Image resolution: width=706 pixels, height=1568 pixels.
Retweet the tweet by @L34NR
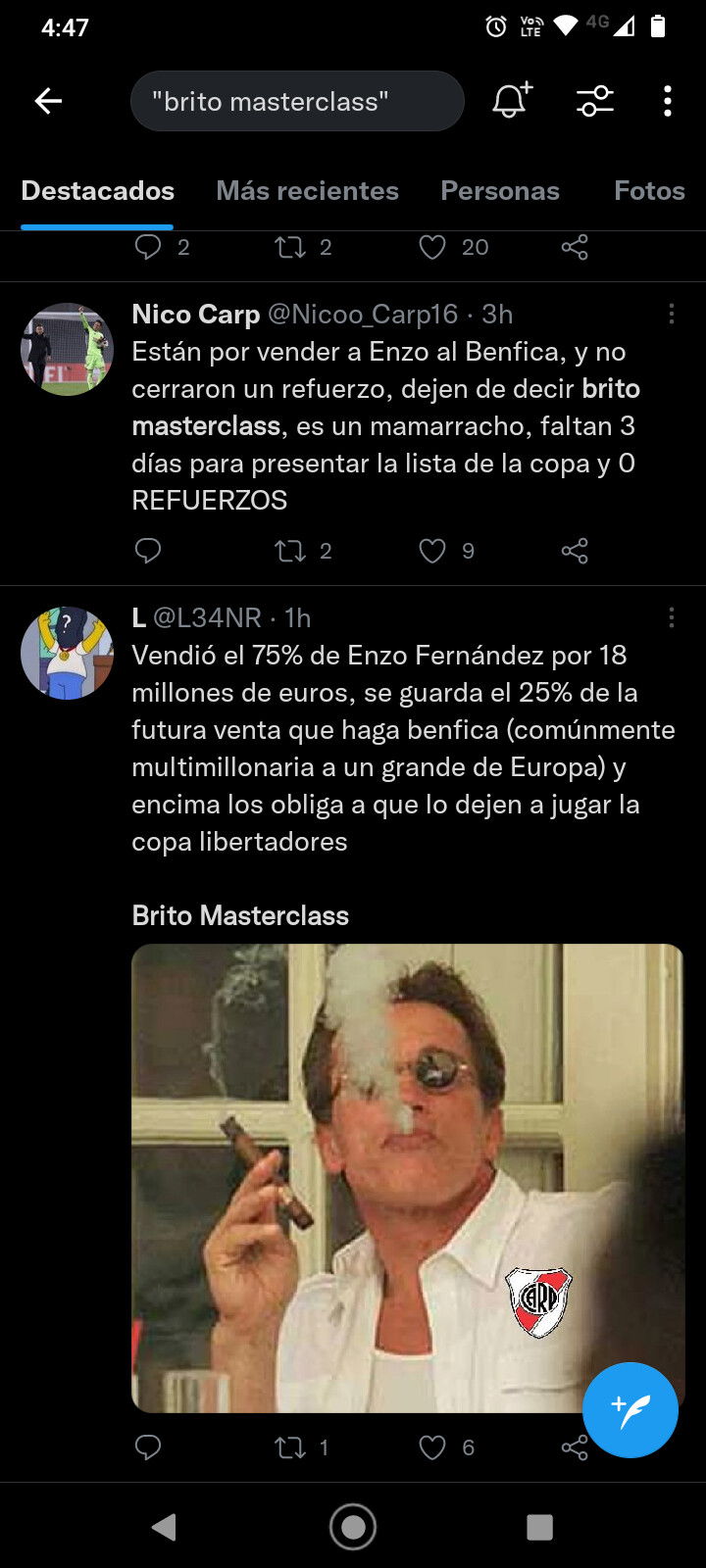point(290,1447)
